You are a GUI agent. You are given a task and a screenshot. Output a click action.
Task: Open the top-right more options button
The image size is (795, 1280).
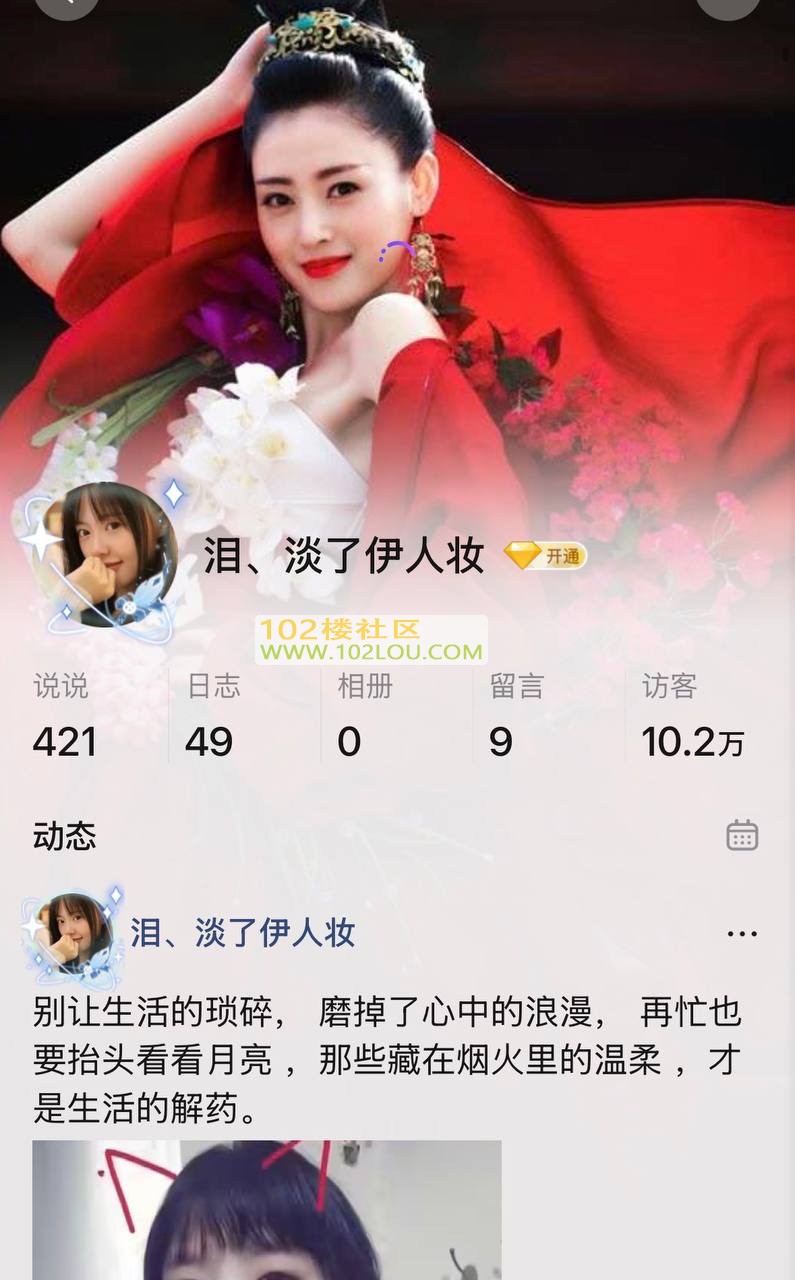click(728, 4)
